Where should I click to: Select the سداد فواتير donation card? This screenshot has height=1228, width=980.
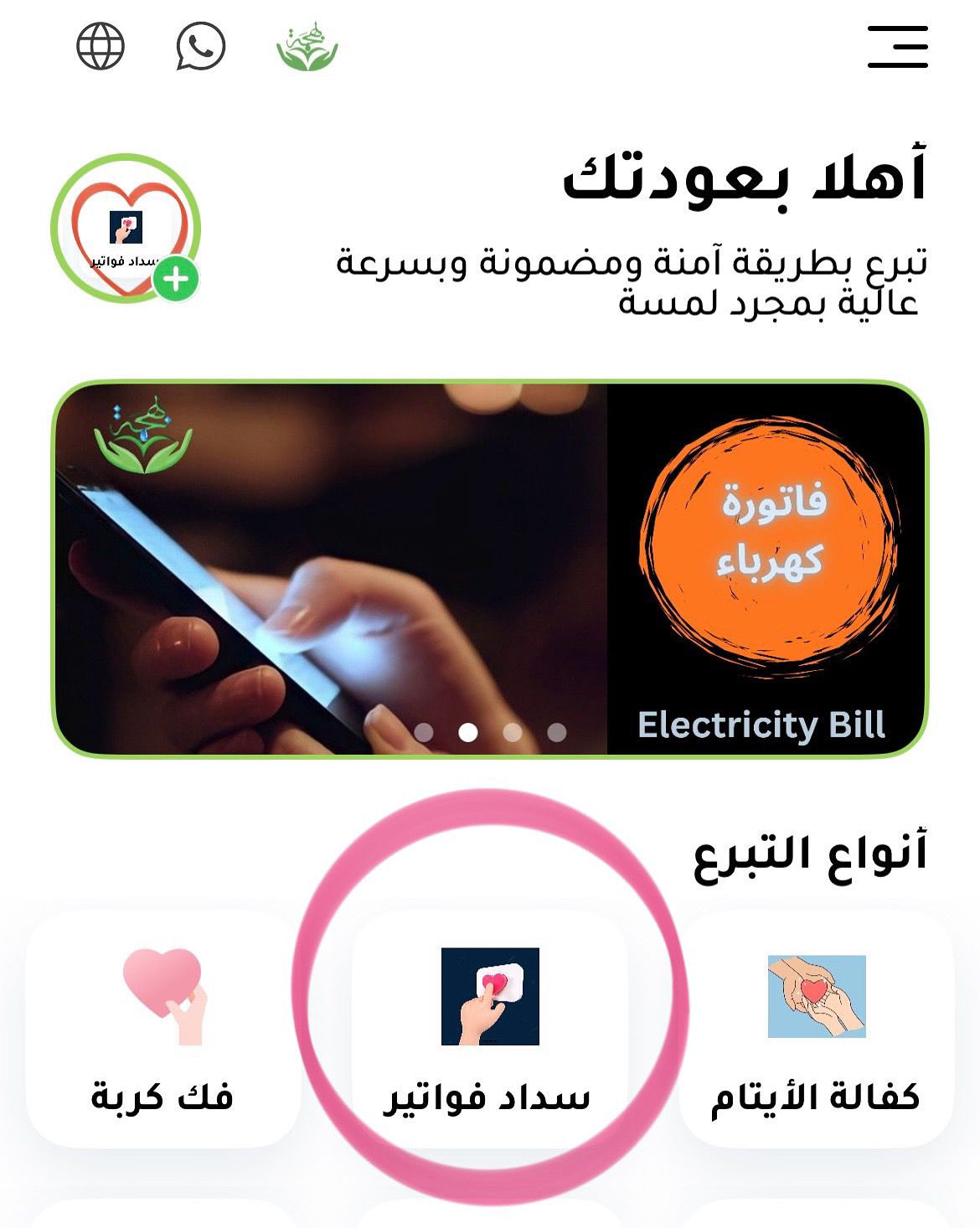click(x=489, y=1029)
